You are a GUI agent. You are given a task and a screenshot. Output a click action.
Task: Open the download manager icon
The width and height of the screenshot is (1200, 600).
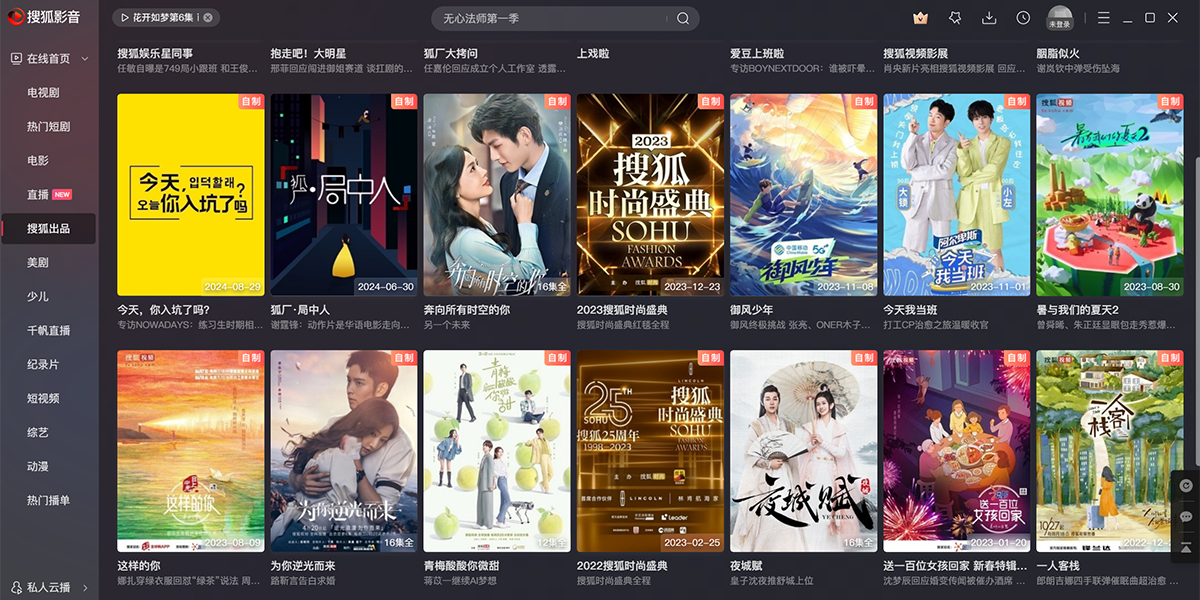[989, 18]
